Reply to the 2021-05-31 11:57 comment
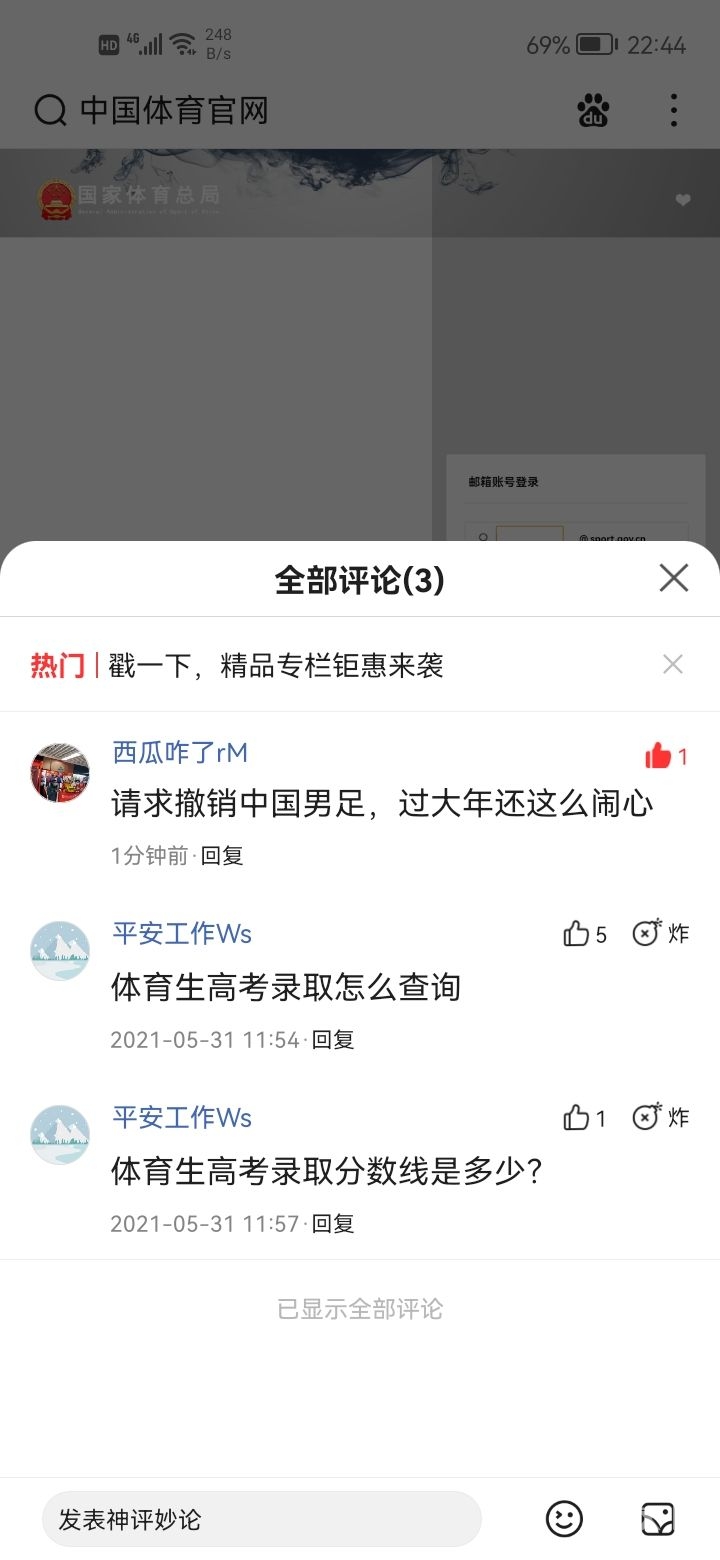This screenshot has height=1560, width=720. [333, 1224]
